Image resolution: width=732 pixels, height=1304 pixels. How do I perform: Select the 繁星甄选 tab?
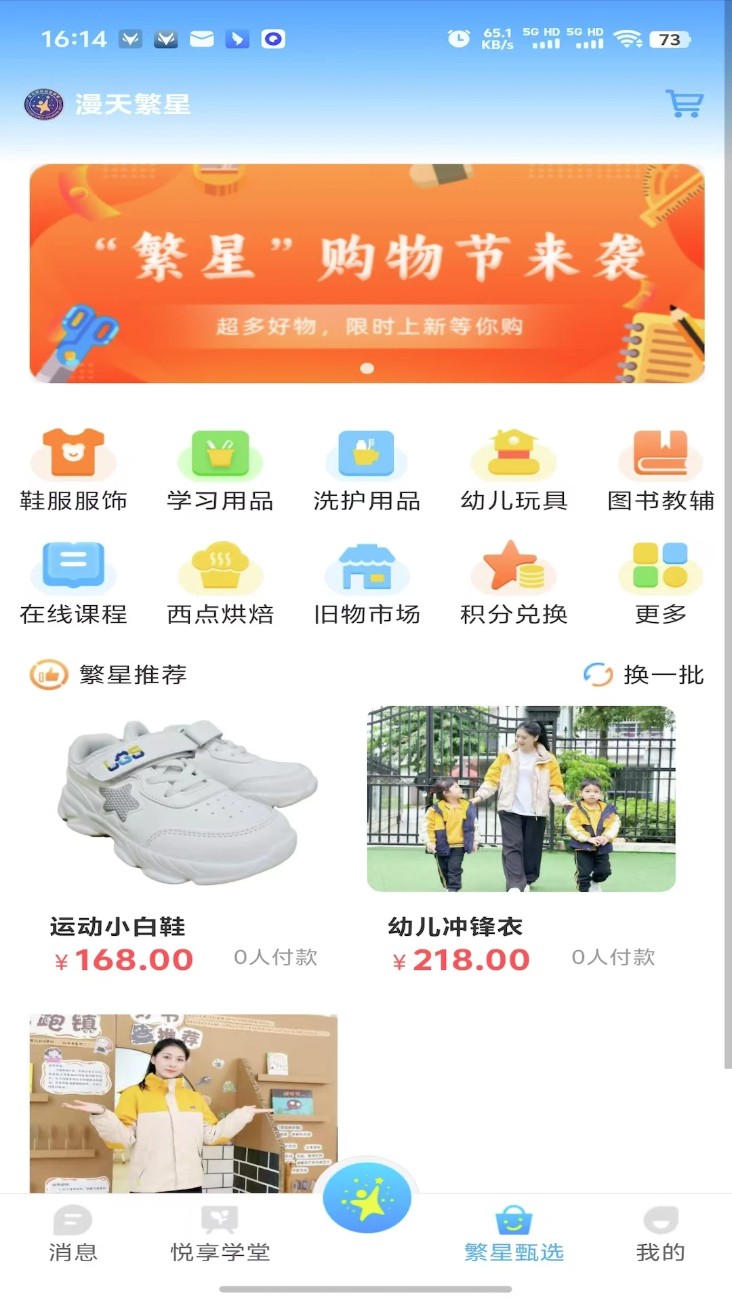coord(514,1234)
